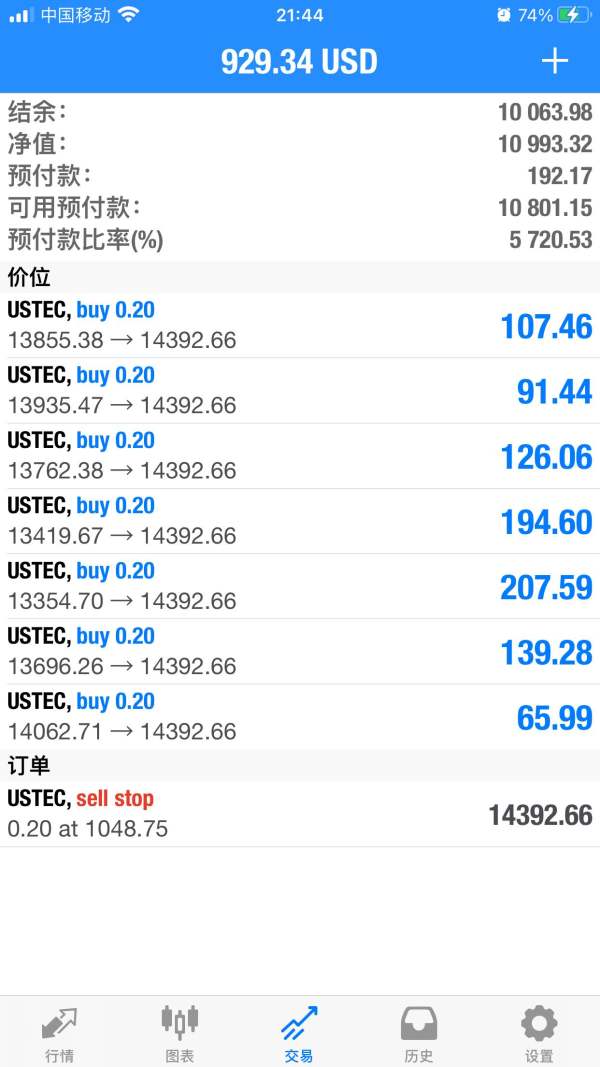
Task: Open the 设置 settings tab
Action: [539, 1033]
